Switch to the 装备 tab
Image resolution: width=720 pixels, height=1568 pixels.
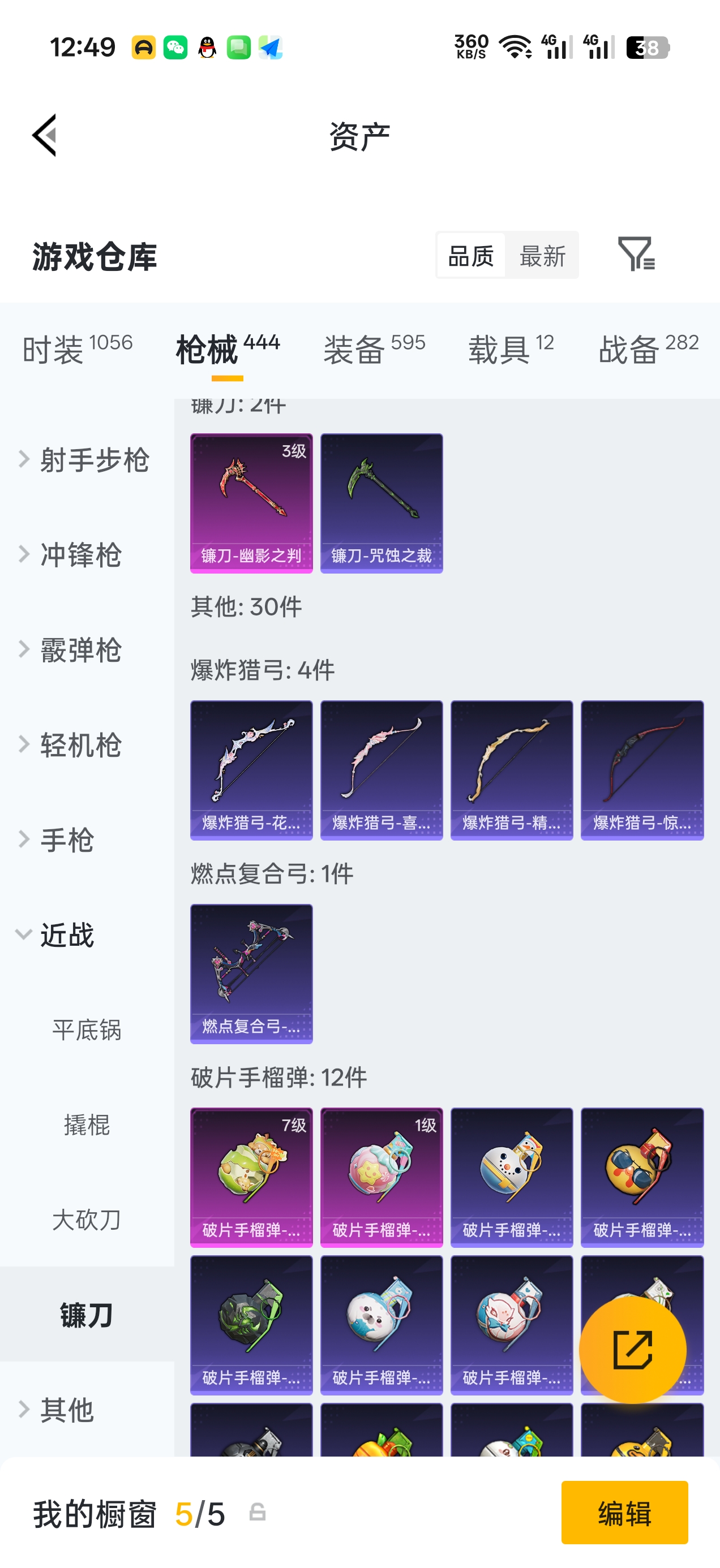pyautogui.click(x=374, y=349)
